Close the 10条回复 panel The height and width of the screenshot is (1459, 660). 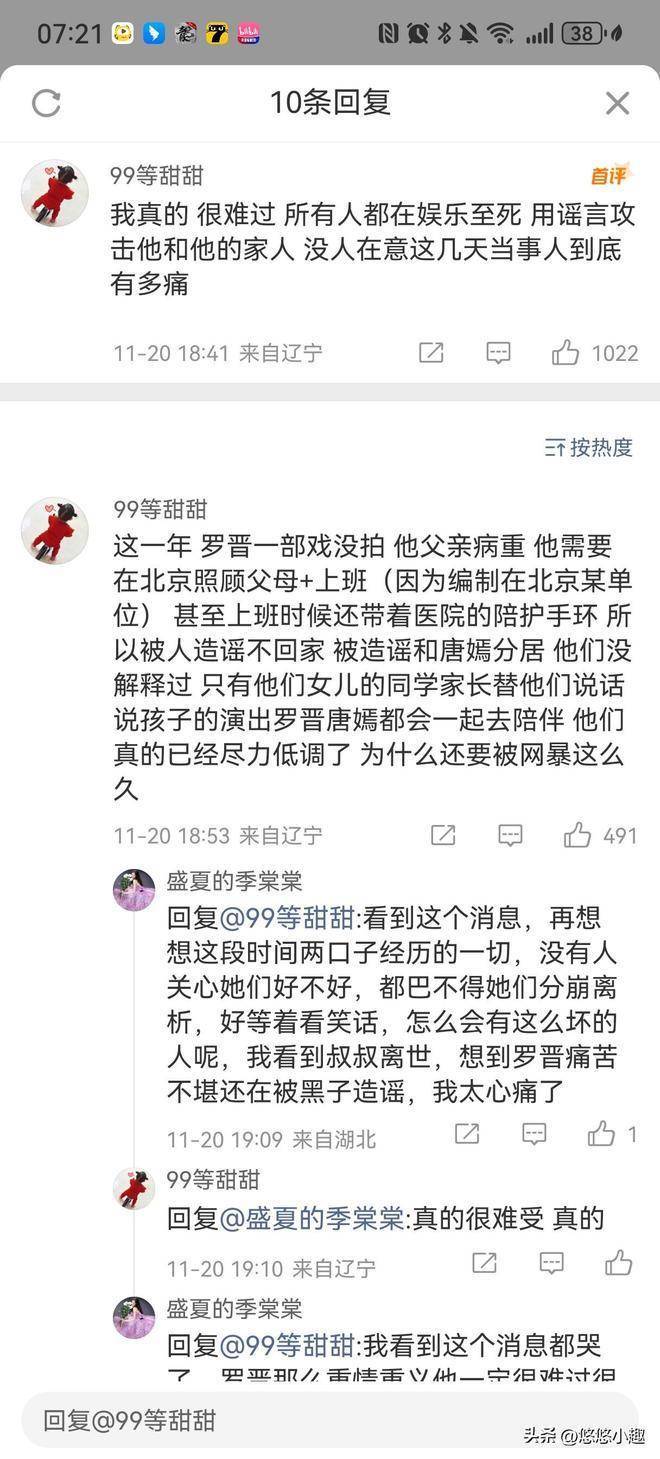coord(617,102)
